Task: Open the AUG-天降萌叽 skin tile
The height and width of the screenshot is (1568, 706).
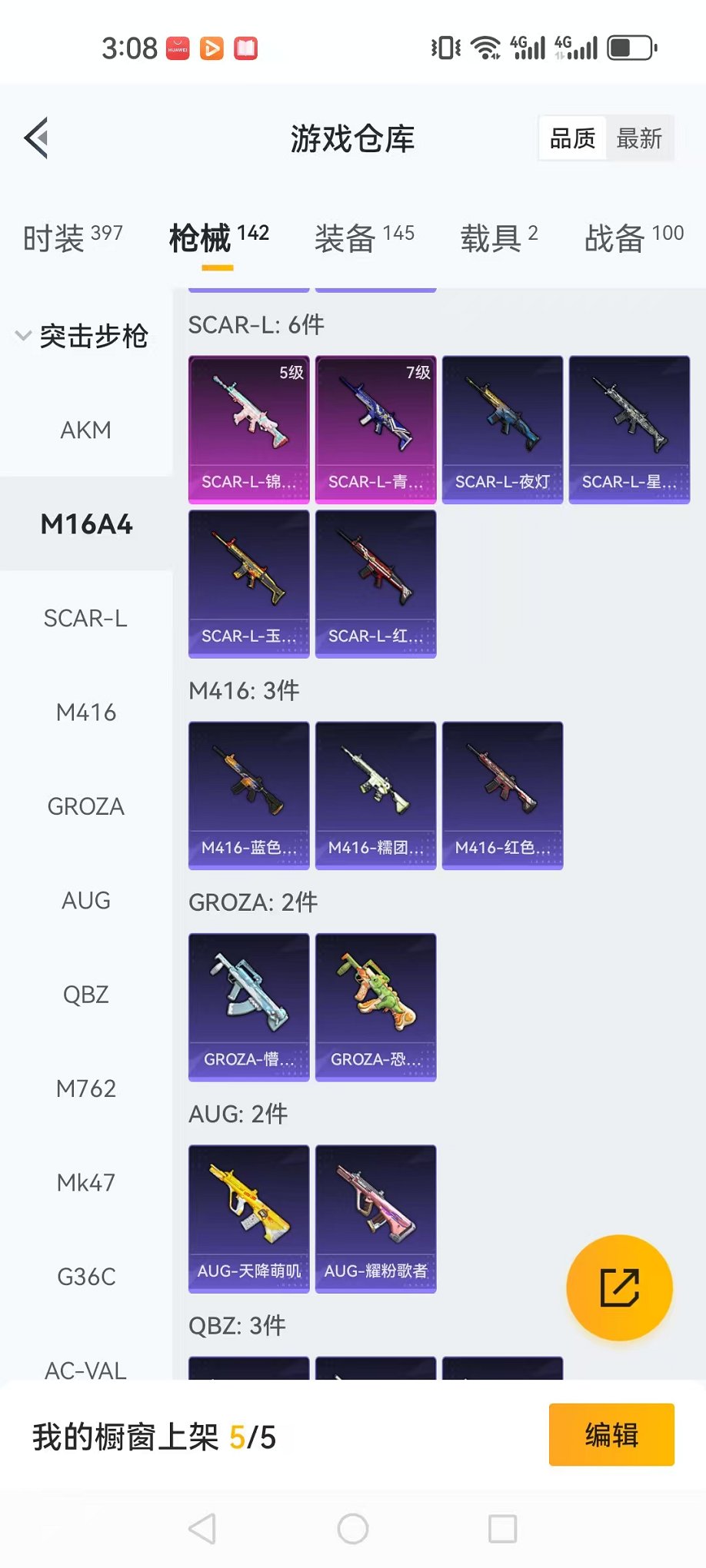Action: (248, 1218)
